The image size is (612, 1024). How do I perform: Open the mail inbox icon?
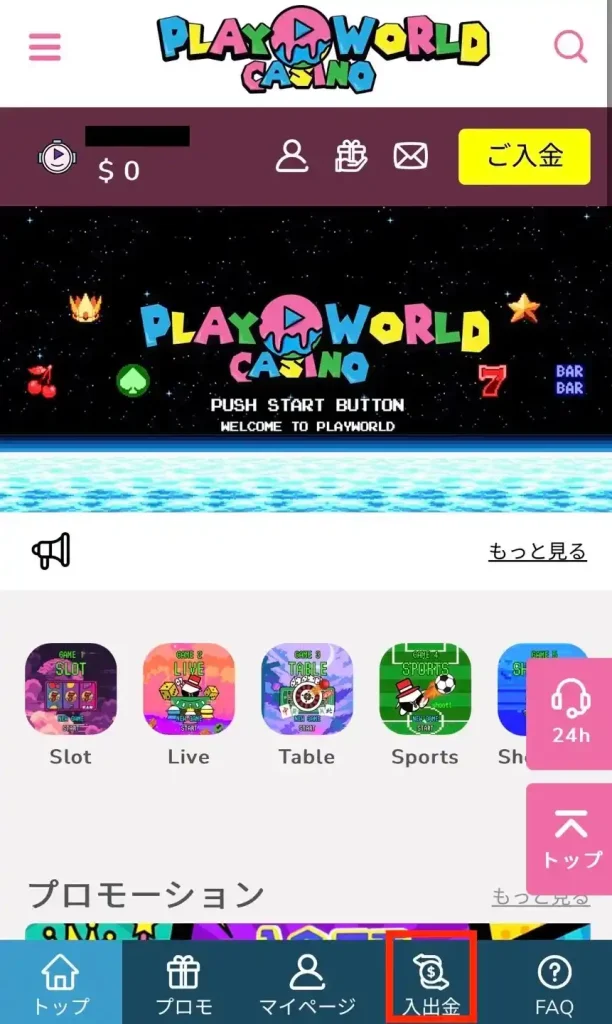[410, 156]
